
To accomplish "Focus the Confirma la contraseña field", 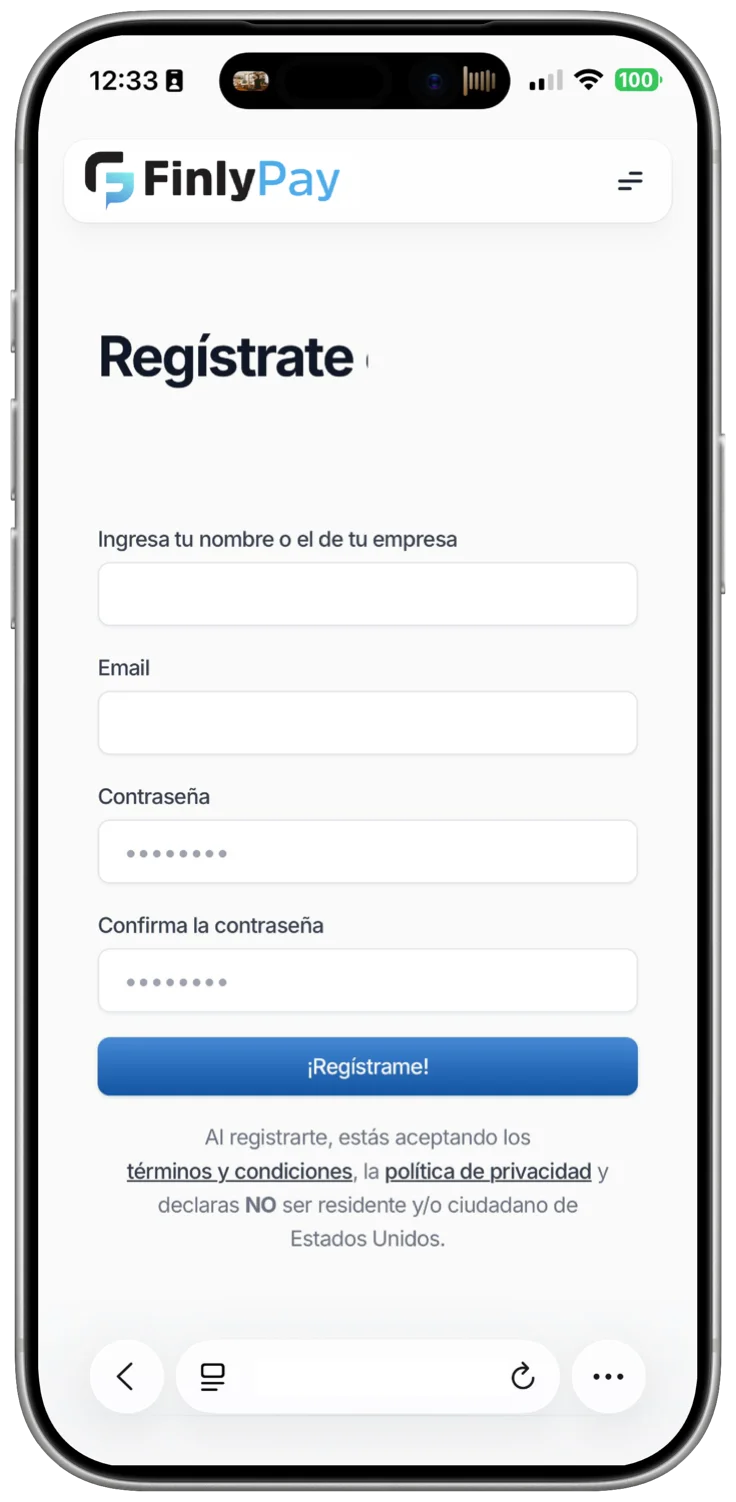I will pos(367,981).
